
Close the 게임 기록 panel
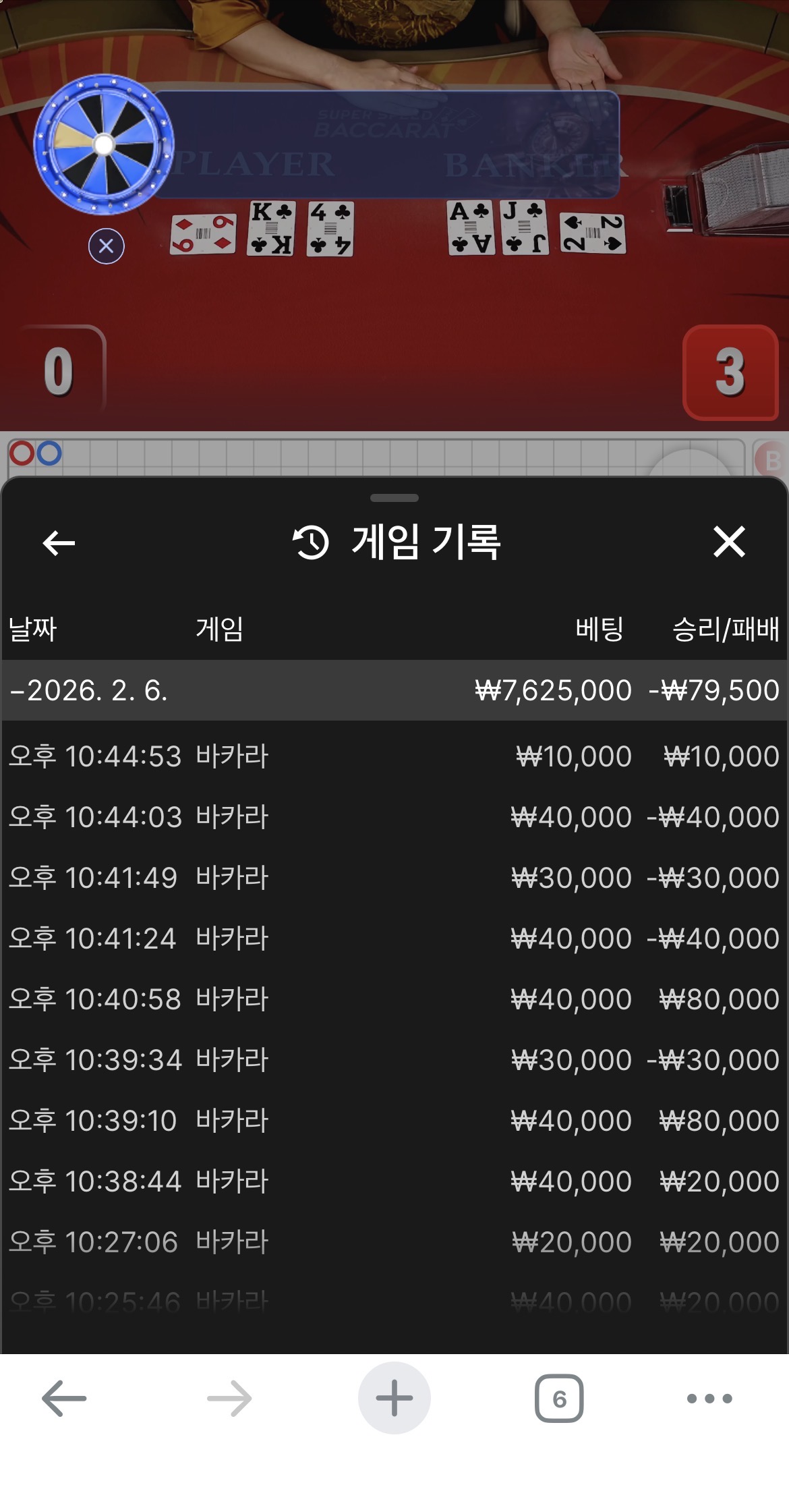pyautogui.click(x=729, y=542)
